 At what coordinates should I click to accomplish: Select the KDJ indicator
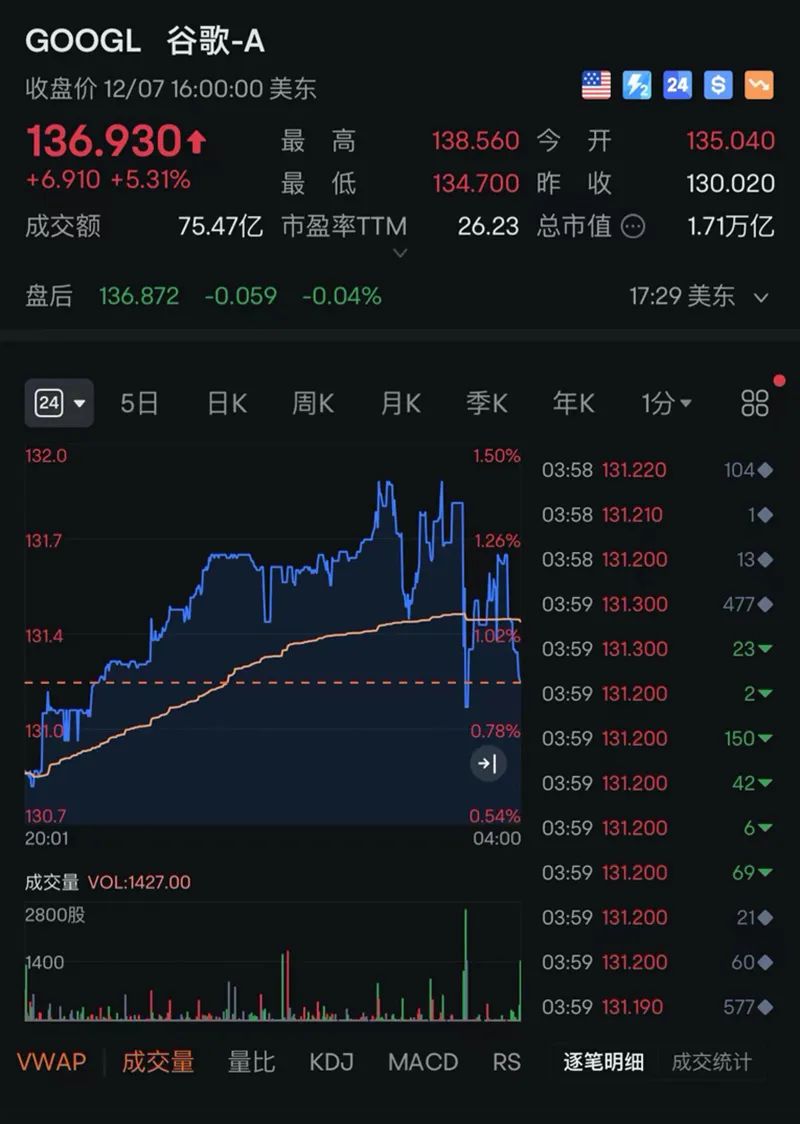[x=330, y=1063]
